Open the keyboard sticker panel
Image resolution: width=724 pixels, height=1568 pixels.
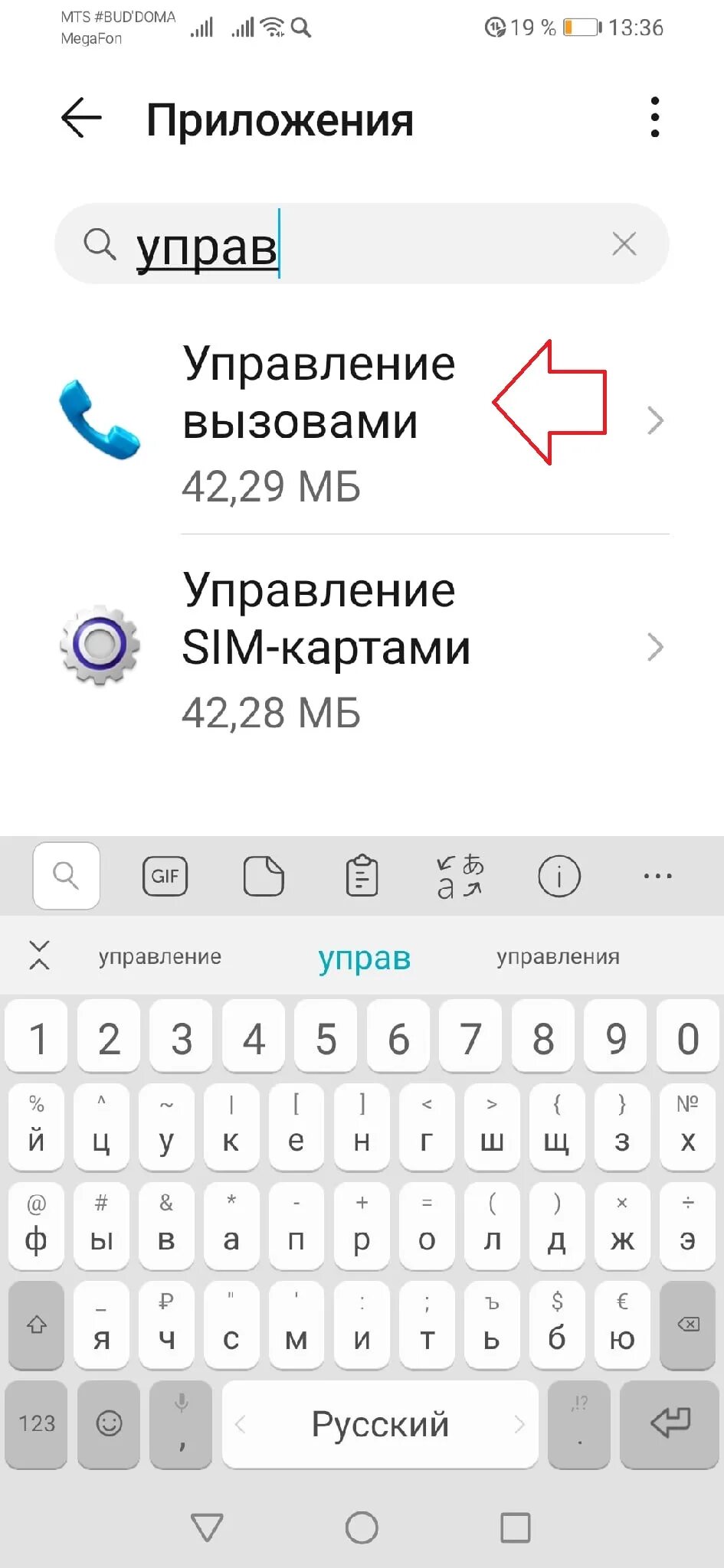264,876
